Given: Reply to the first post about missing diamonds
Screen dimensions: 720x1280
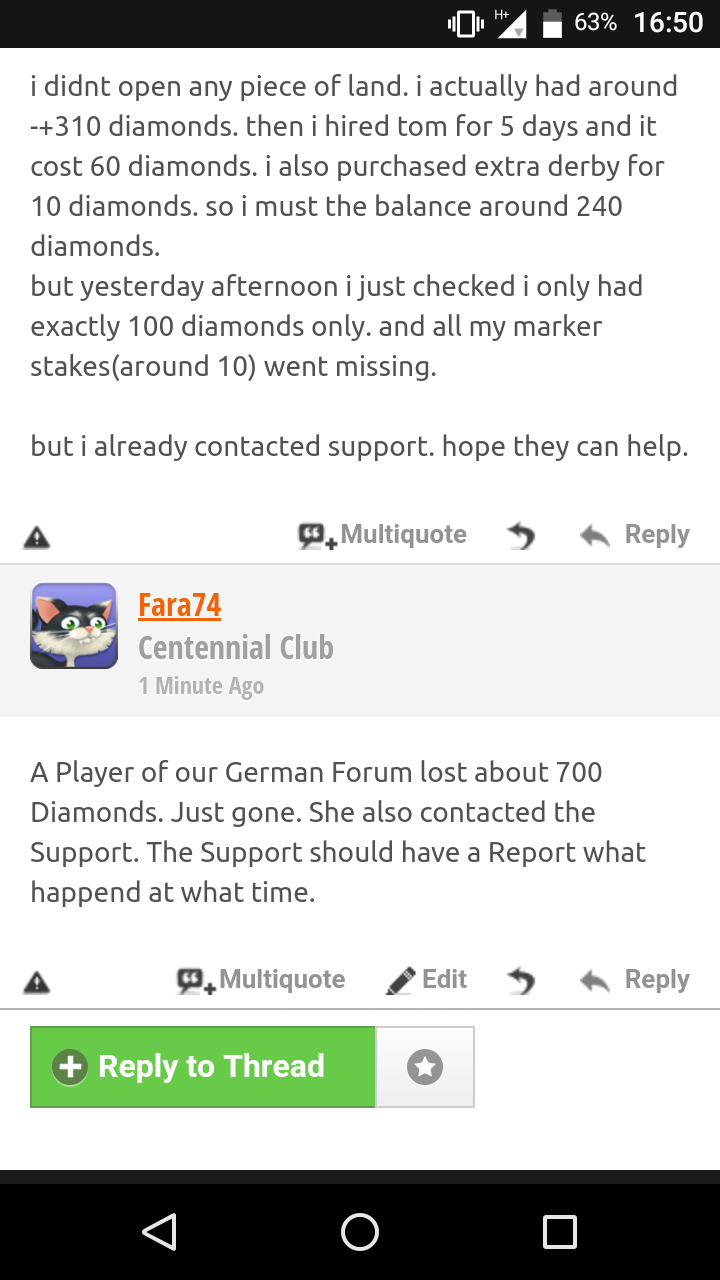Looking at the screenshot, I should [x=636, y=535].
